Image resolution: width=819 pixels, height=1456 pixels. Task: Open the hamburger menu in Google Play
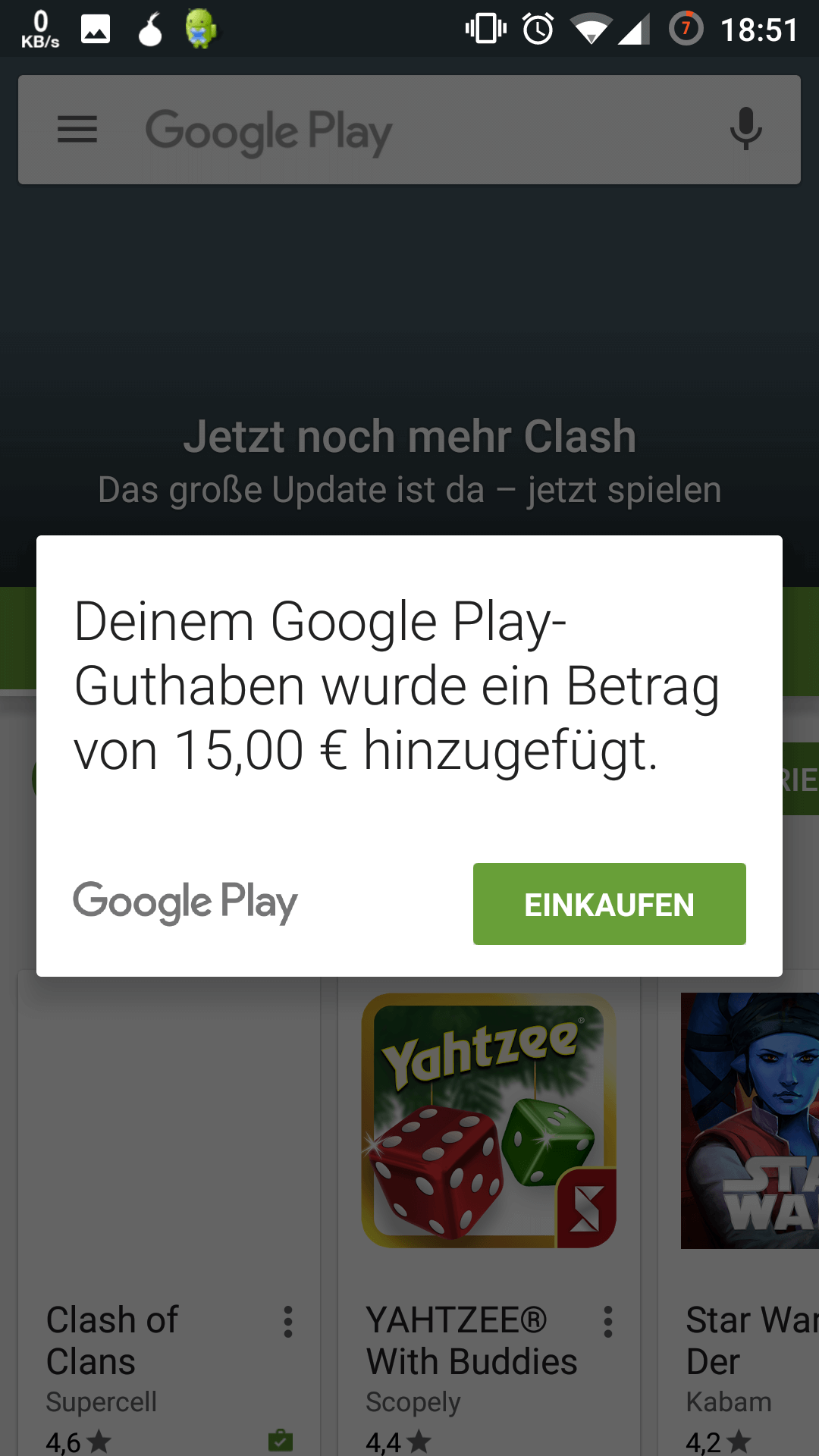point(77,130)
